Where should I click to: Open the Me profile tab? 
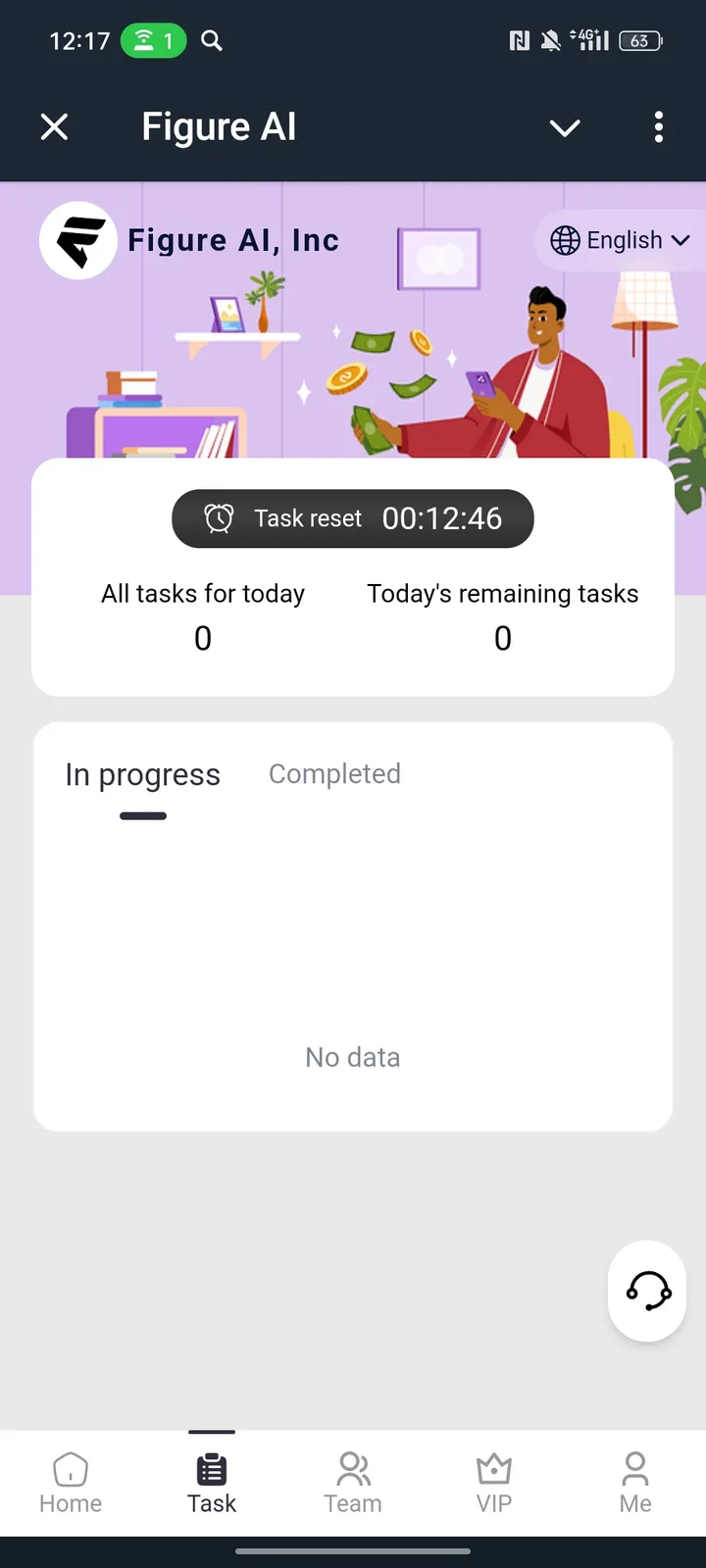(x=635, y=1484)
